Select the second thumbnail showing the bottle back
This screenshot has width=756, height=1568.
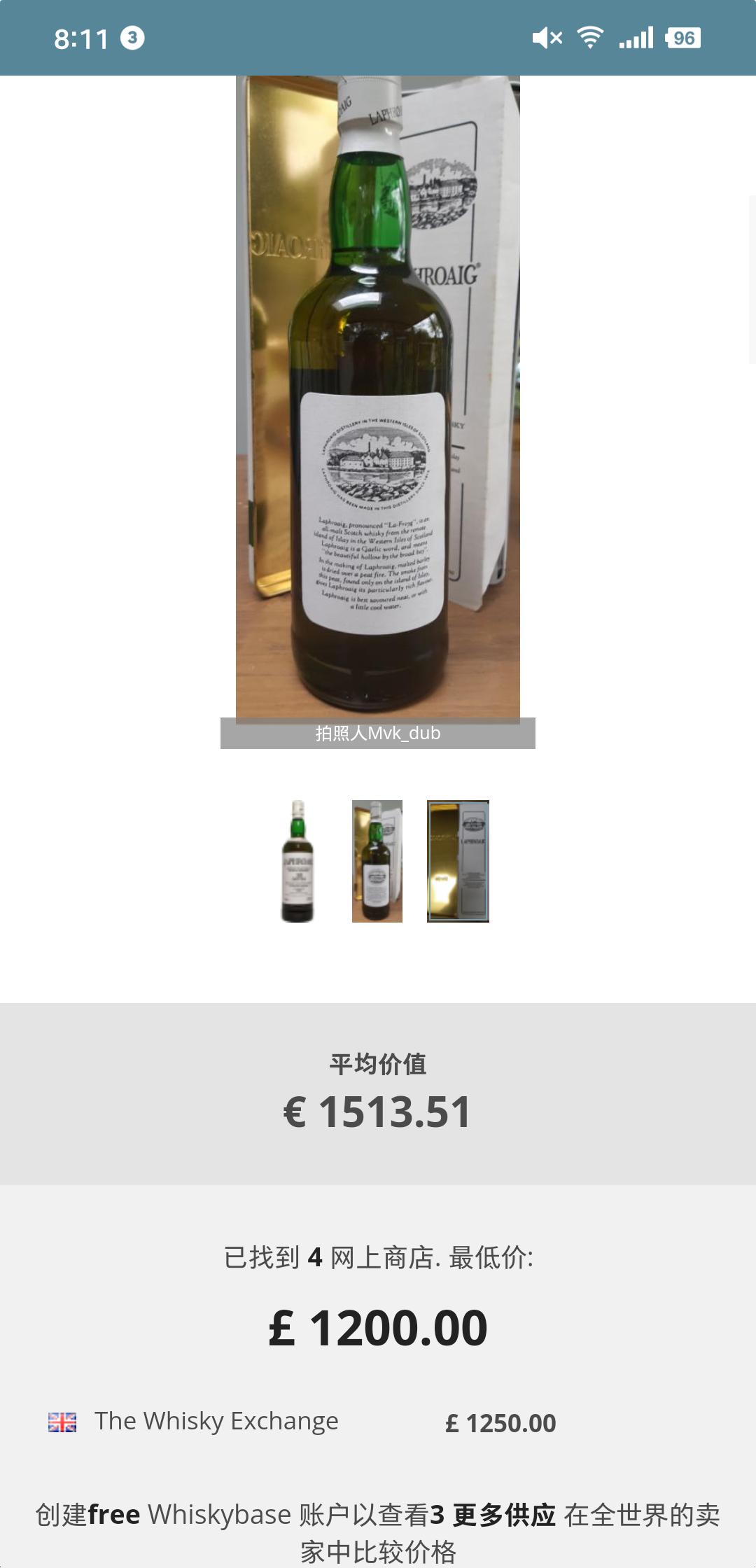pos(377,861)
